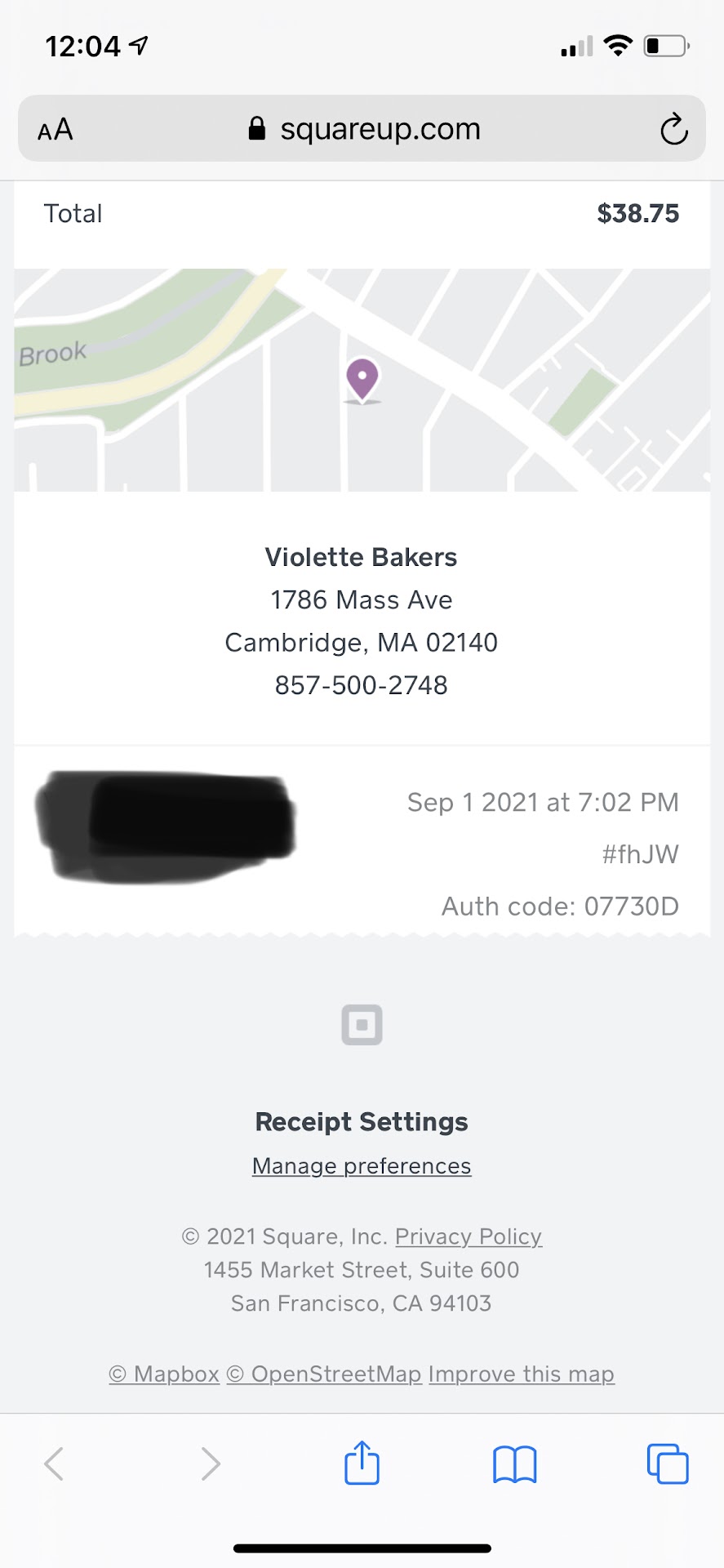The width and height of the screenshot is (724, 1568).
Task: Open the AA text size menu
Action: pyautogui.click(x=56, y=130)
